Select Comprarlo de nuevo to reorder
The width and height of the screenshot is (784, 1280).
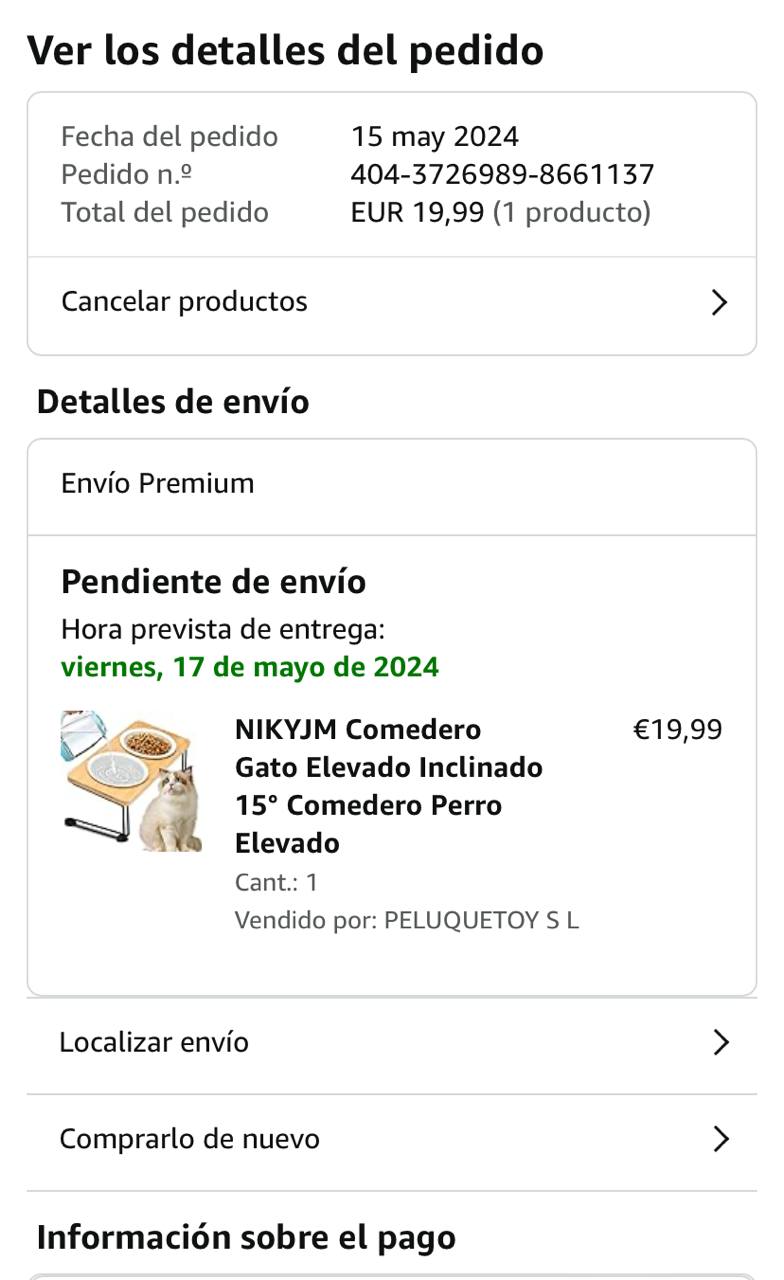[391, 1139]
